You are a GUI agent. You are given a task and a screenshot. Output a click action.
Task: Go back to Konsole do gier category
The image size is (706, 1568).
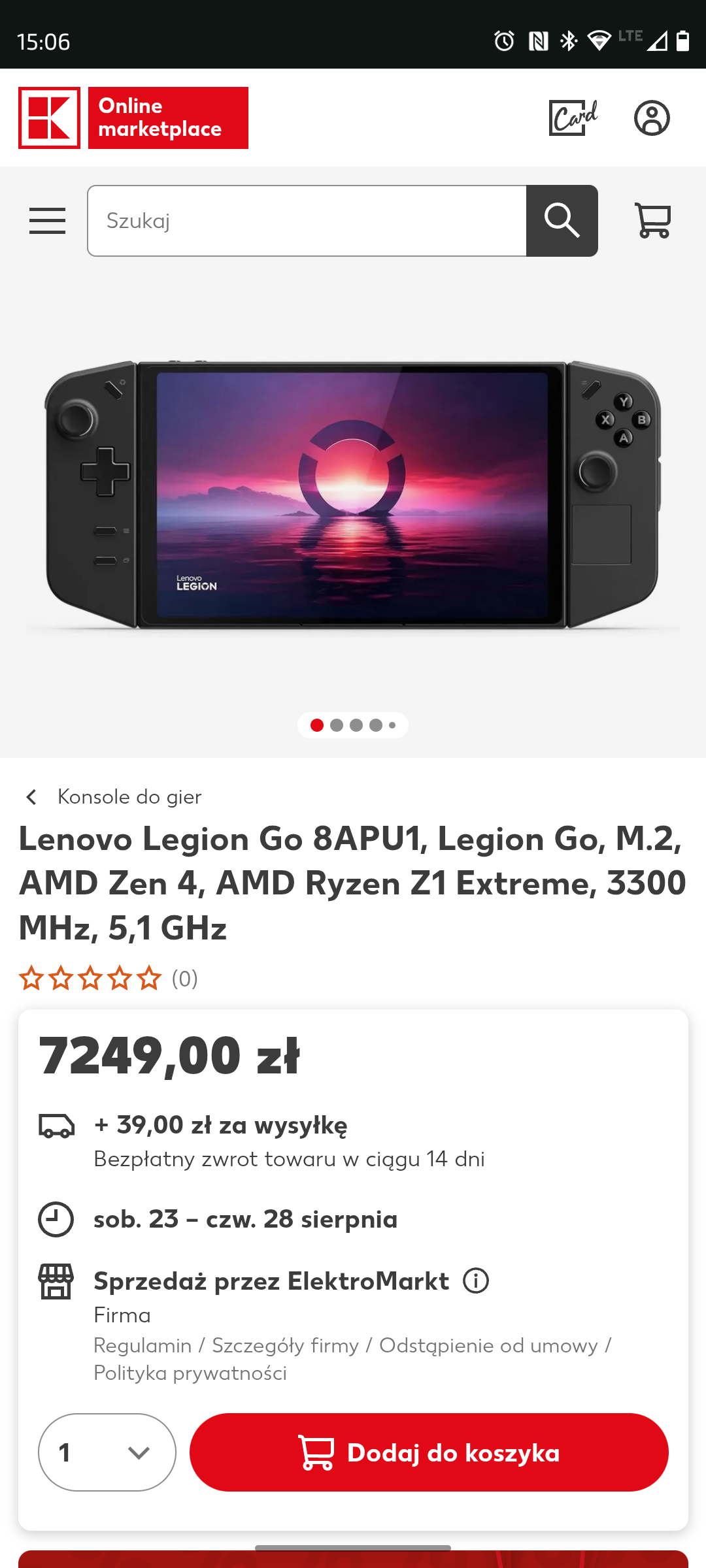tap(129, 797)
